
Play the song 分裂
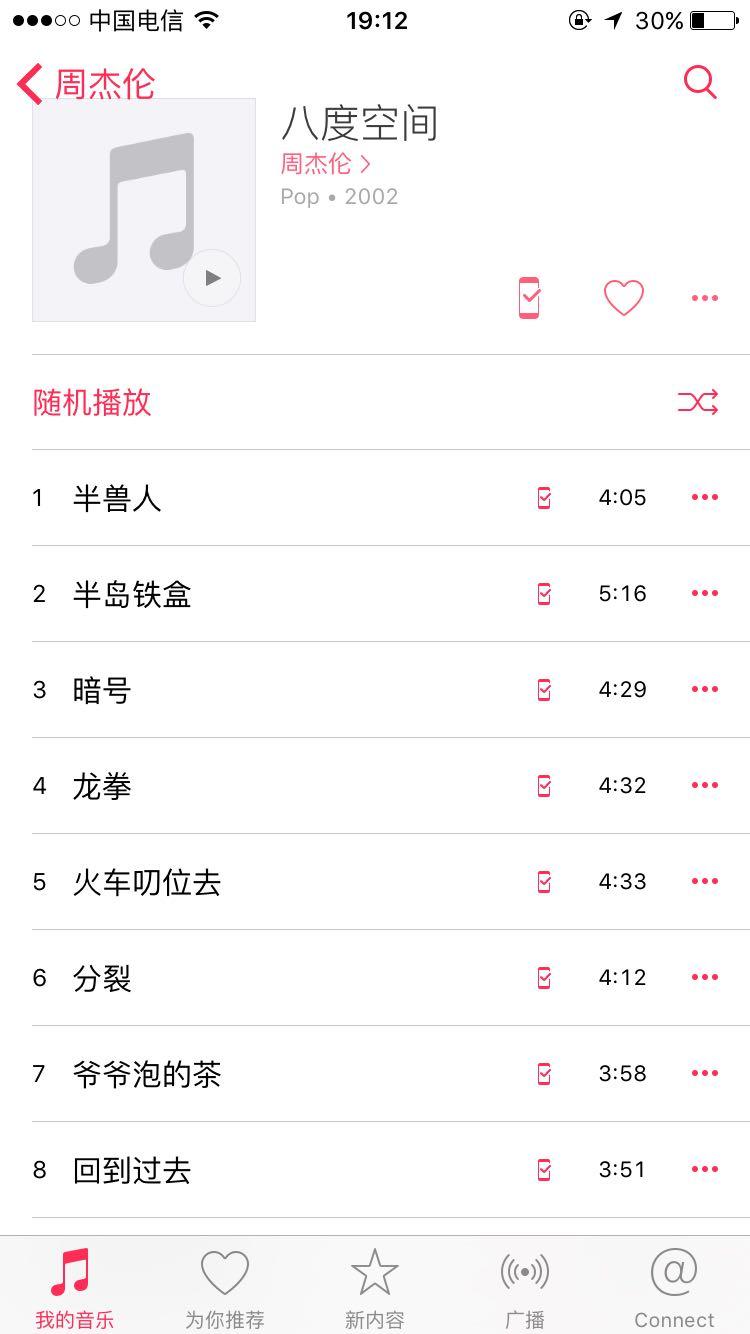pos(102,977)
